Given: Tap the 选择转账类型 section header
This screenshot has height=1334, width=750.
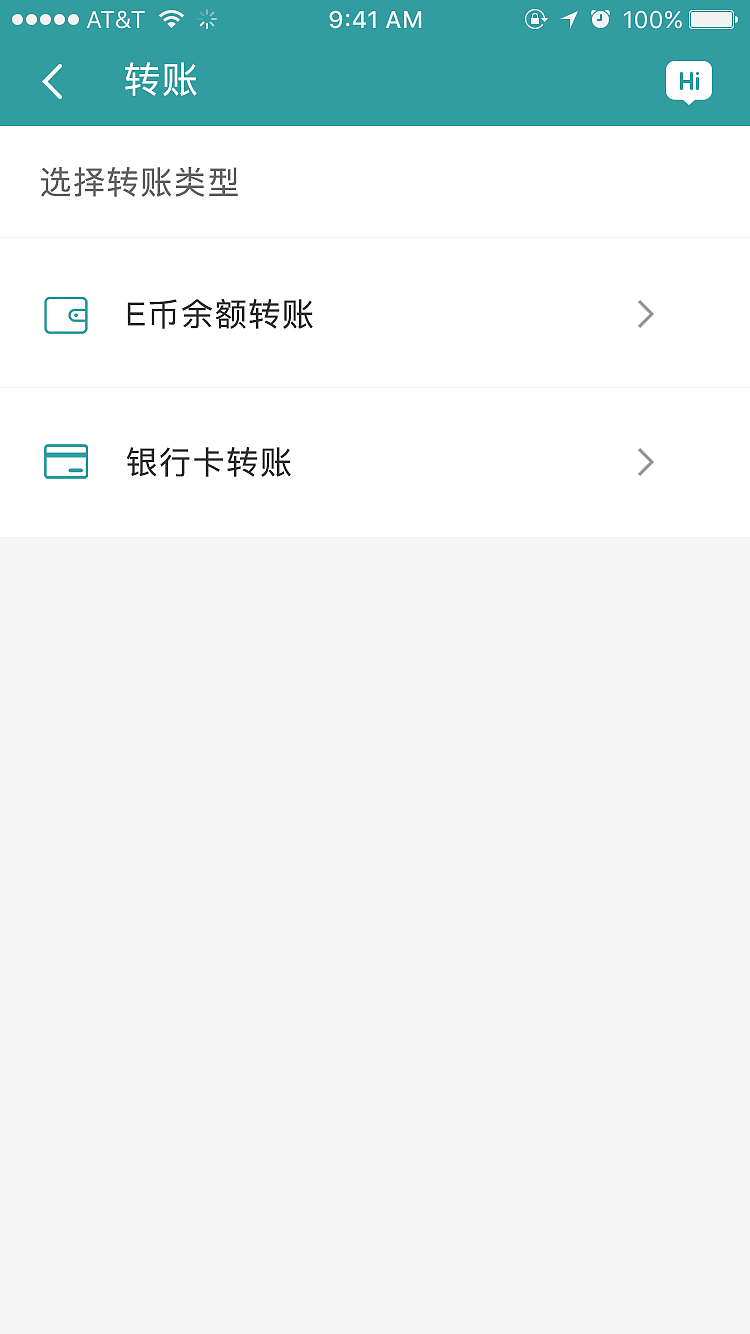Looking at the screenshot, I should 139,183.
